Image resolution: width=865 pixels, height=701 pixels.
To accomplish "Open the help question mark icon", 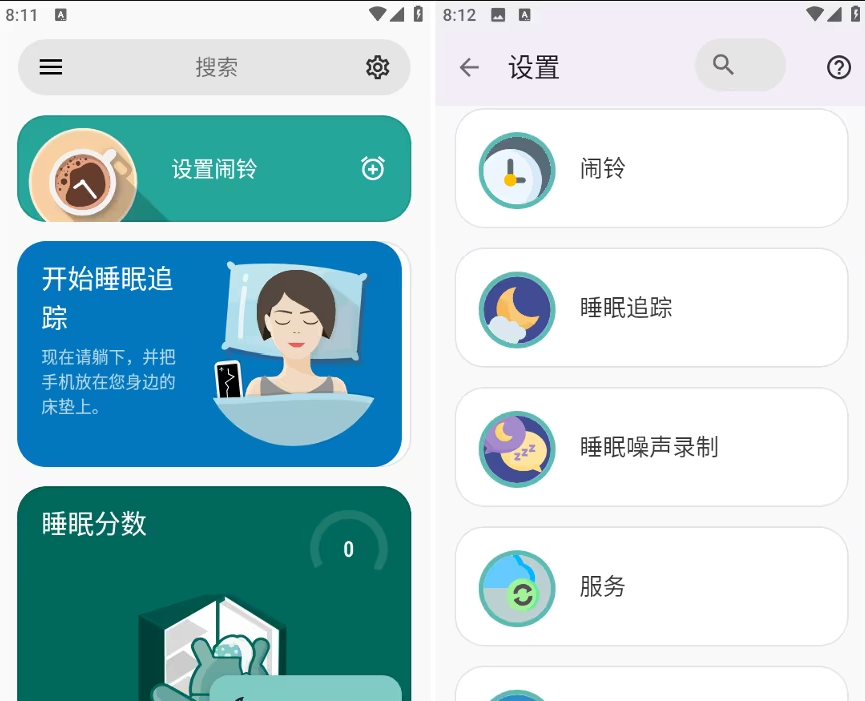I will point(838,67).
